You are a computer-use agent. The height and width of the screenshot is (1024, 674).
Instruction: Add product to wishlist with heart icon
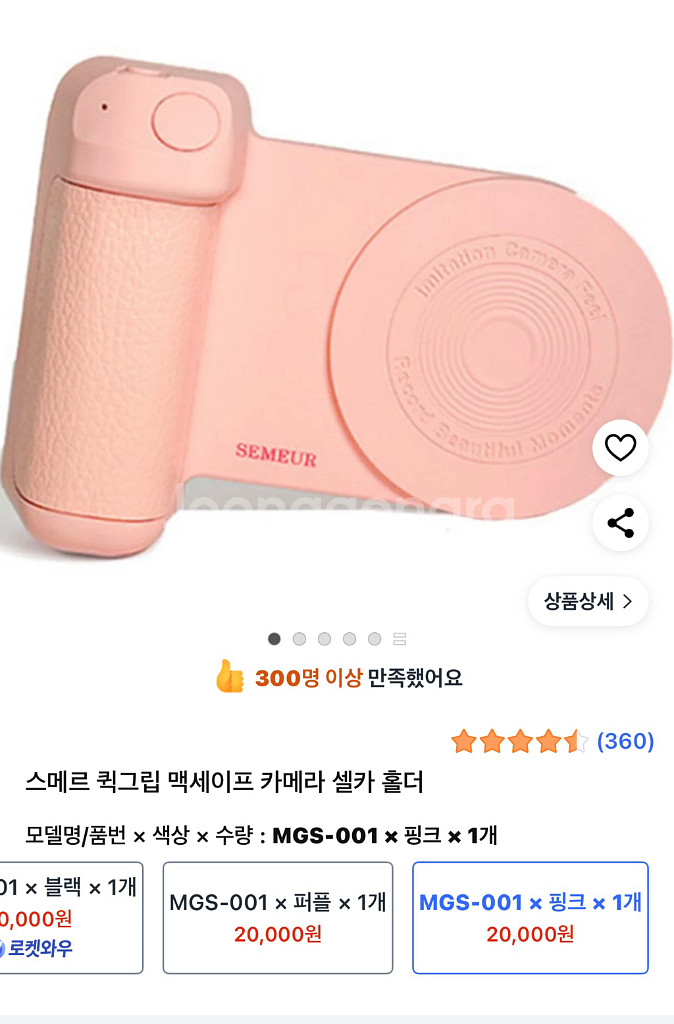coord(620,447)
